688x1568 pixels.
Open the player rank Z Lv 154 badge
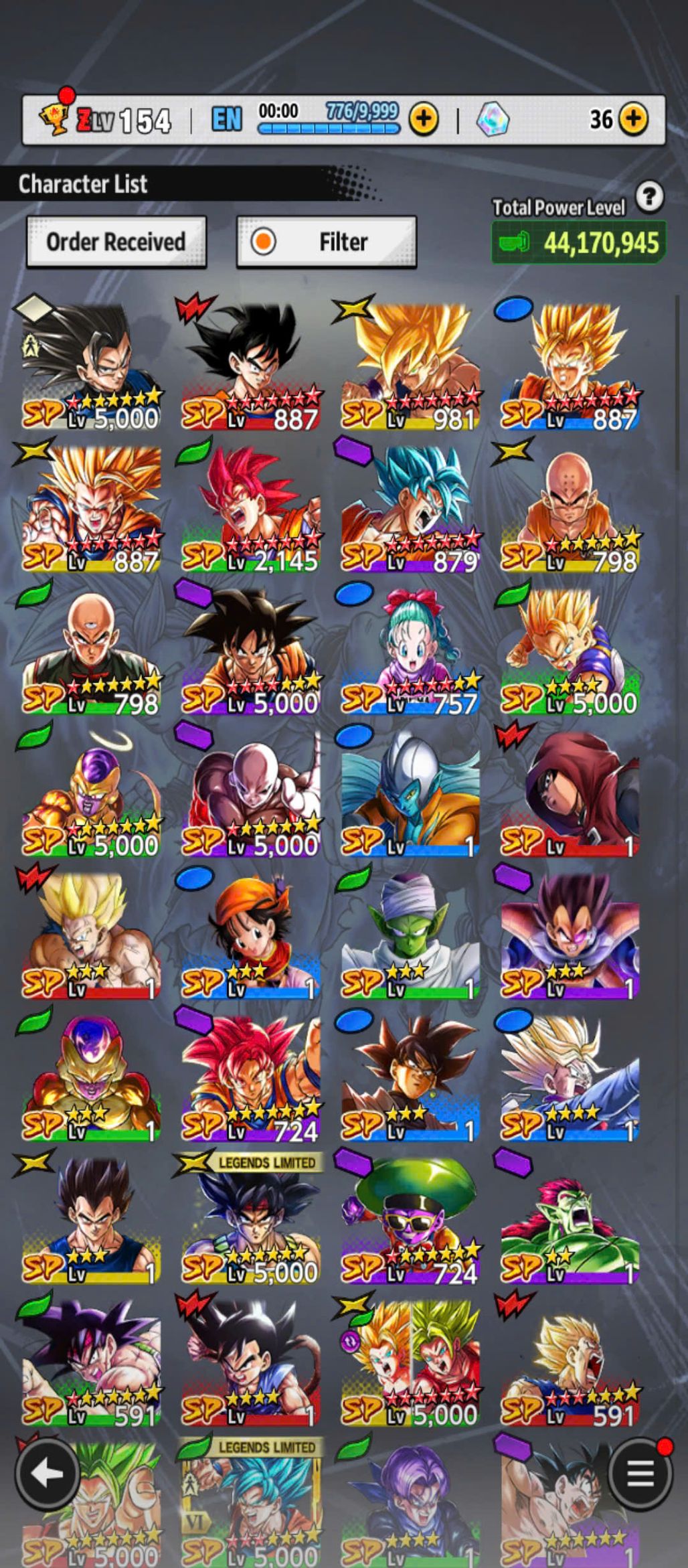107,121
